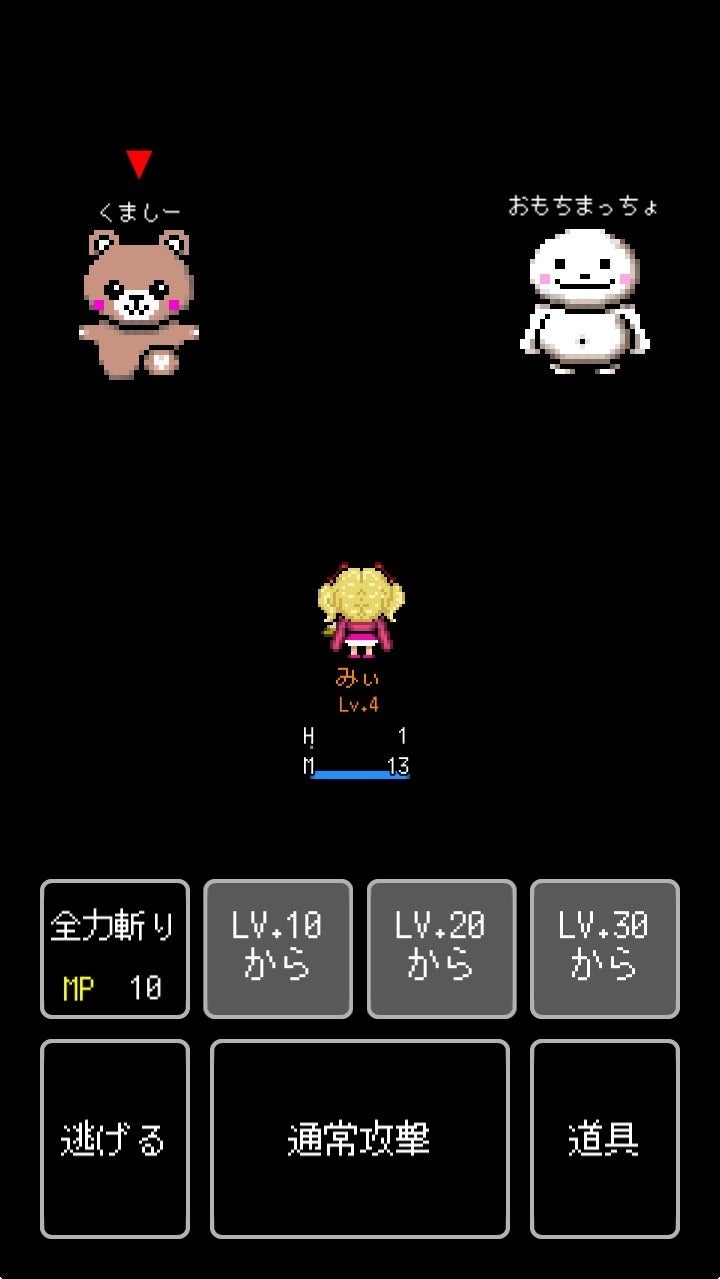This screenshot has width=720, height=1279.
Task: Tap the locked LV.30 から skill slot
Action: coord(604,948)
